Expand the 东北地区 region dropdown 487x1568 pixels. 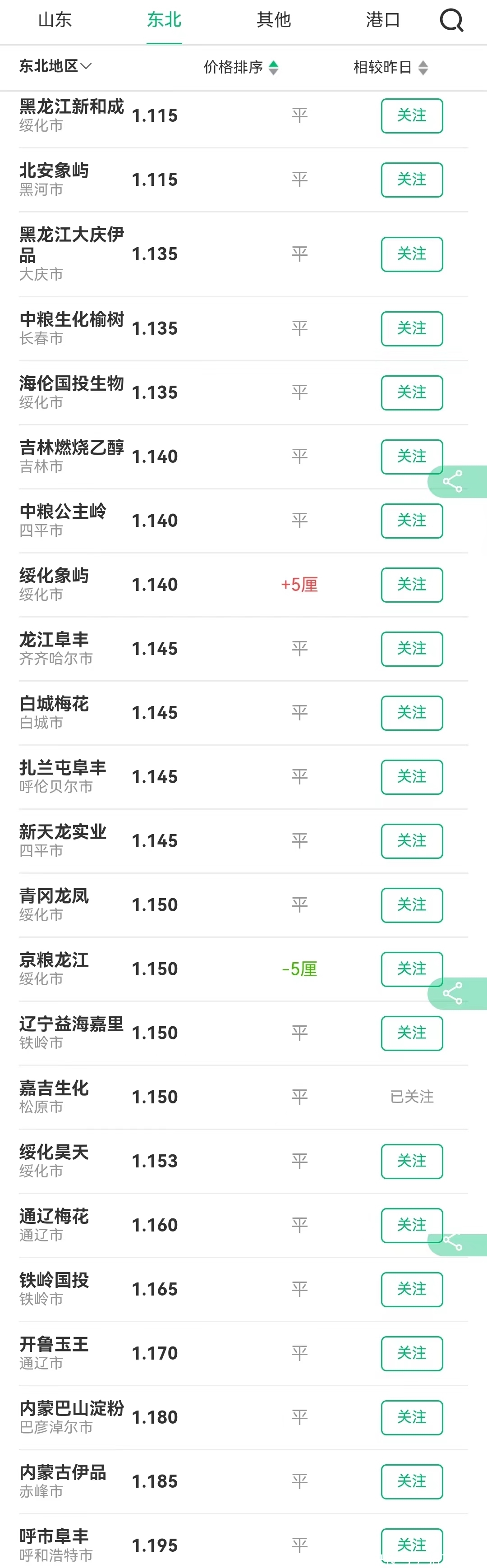tap(55, 66)
